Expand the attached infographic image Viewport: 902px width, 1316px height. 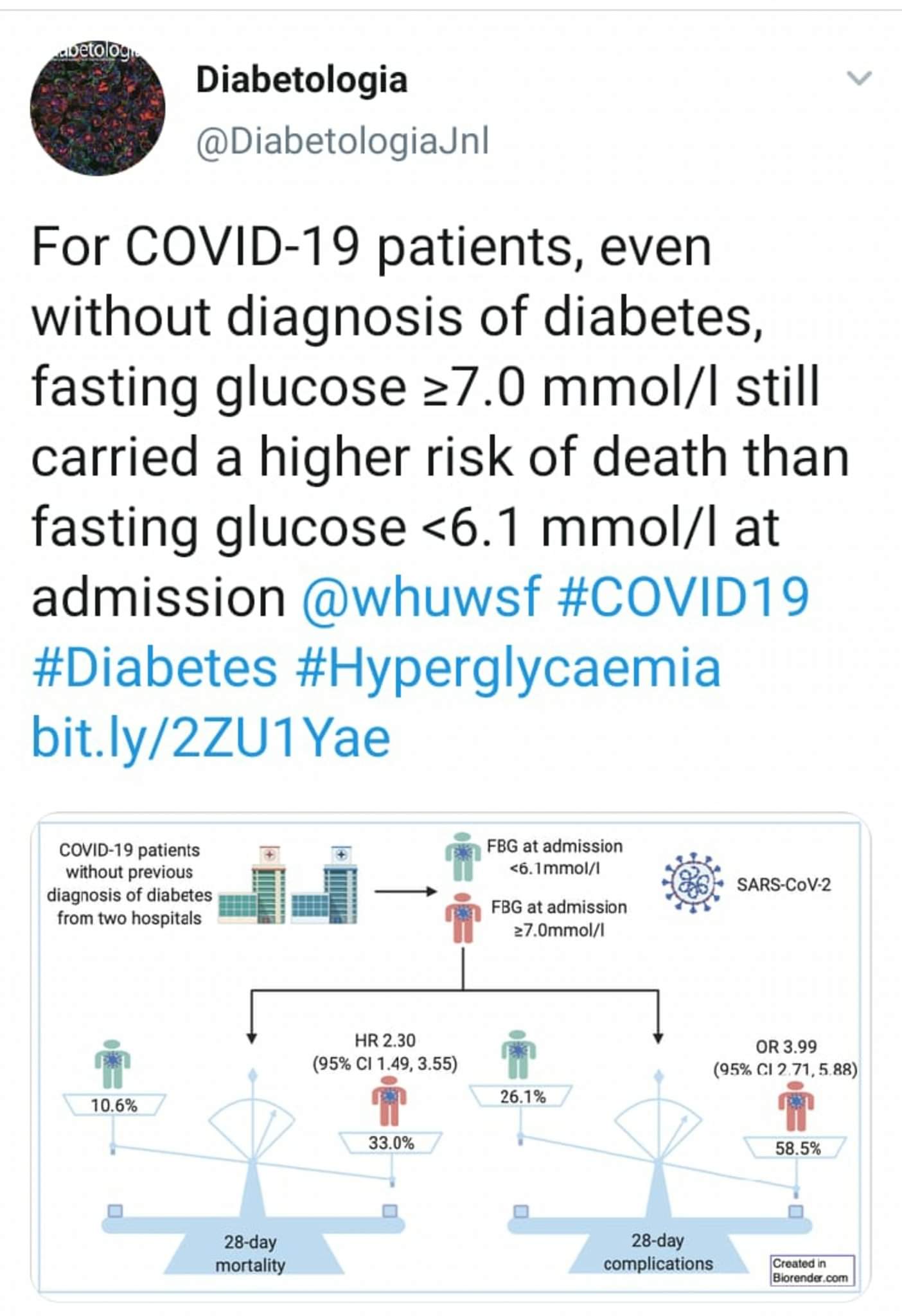pos(451,1056)
